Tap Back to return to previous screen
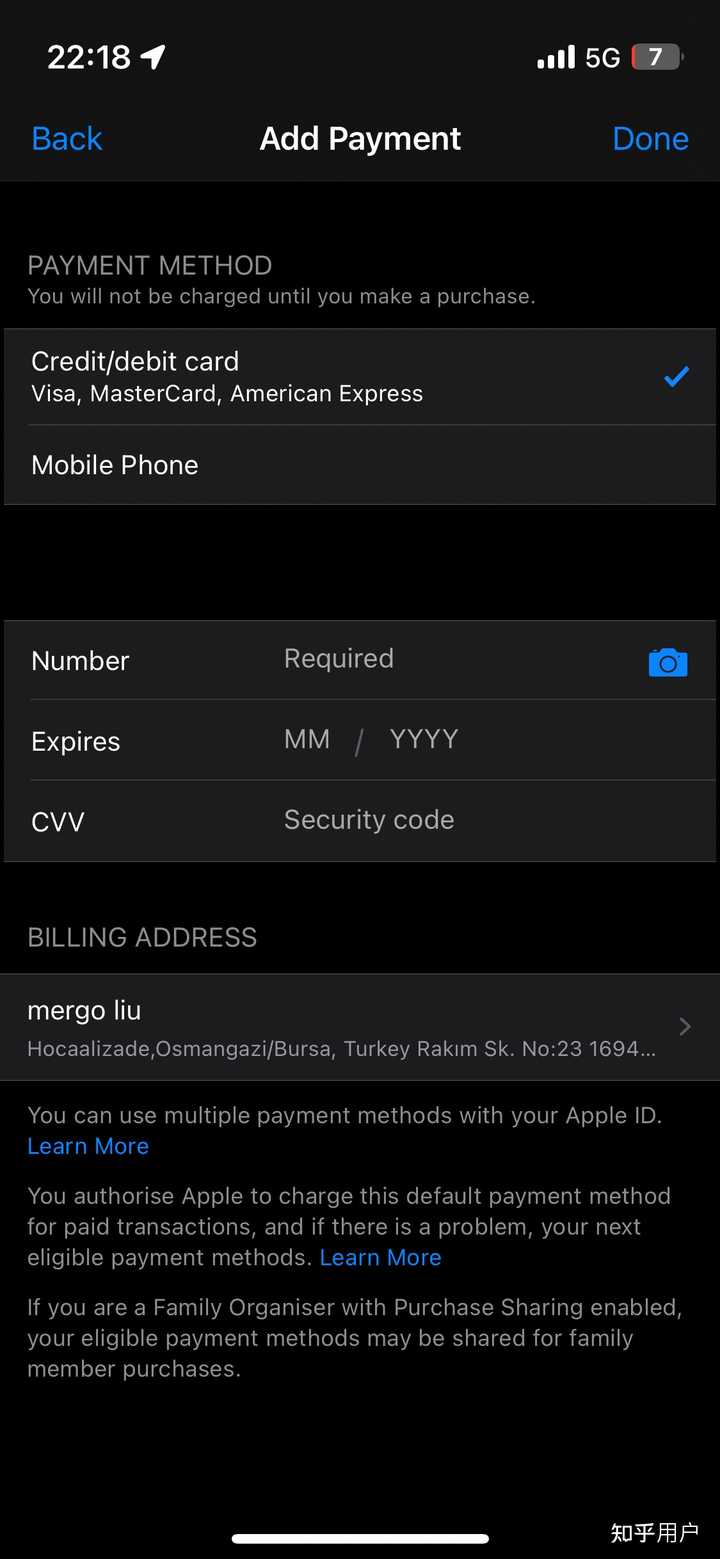The width and height of the screenshot is (720, 1559). coord(66,138)
